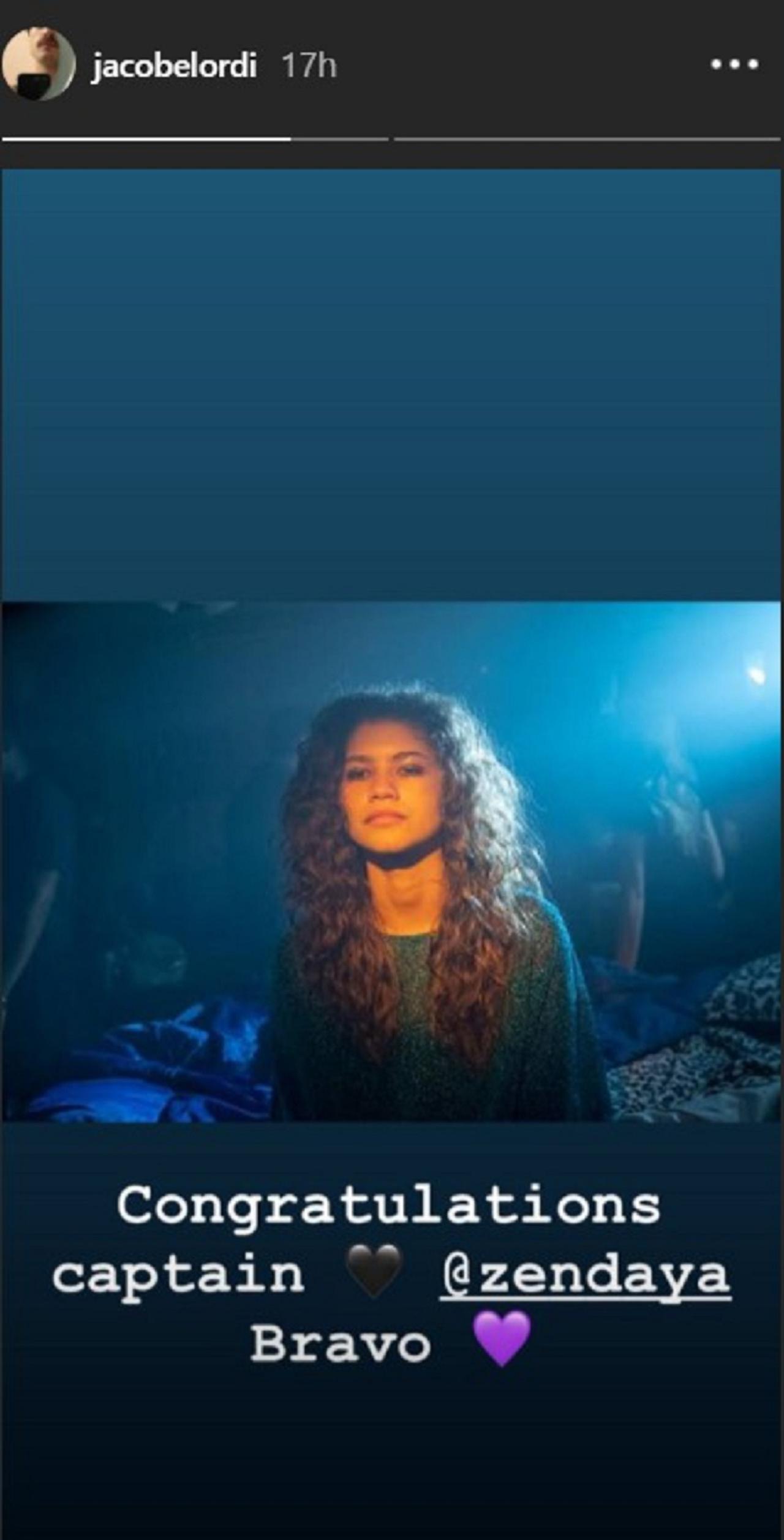Viewport: 784px width, 1540px height.
Task: Open the @zendaya mention link
Action: (585, 1275)
